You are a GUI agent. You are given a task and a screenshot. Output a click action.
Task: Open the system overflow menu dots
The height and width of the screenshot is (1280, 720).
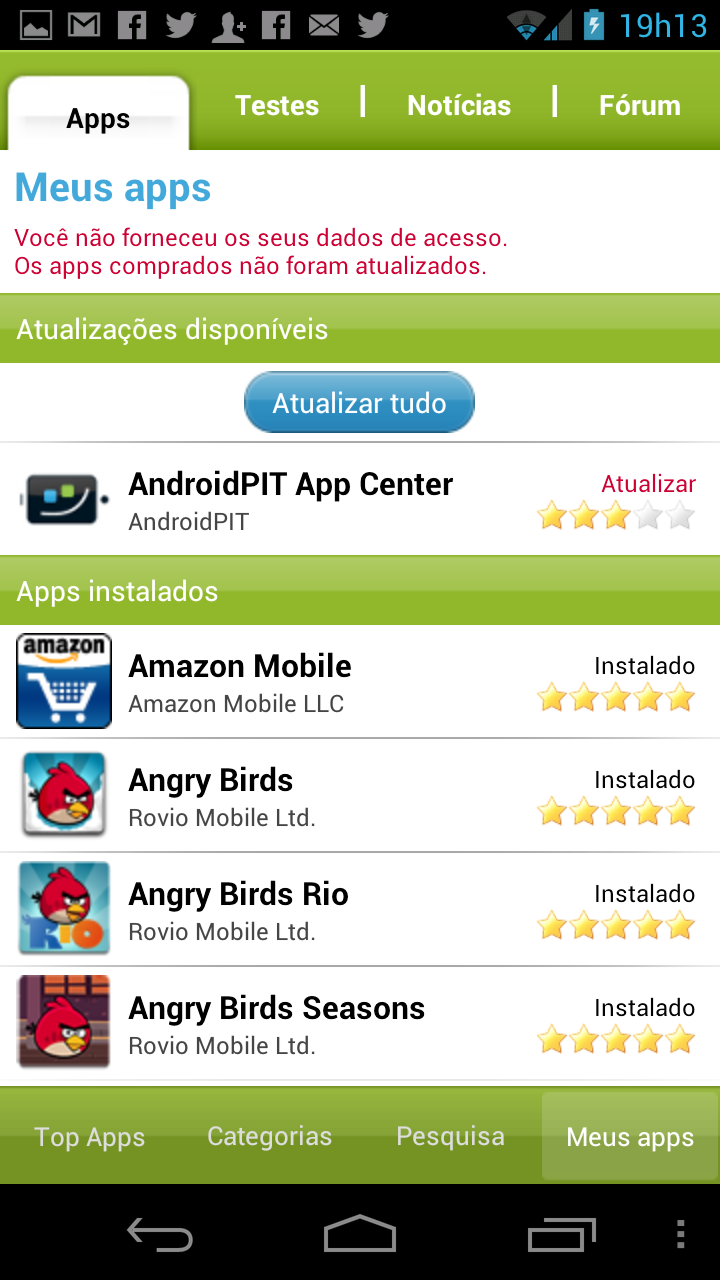(x=681, y=1235)
